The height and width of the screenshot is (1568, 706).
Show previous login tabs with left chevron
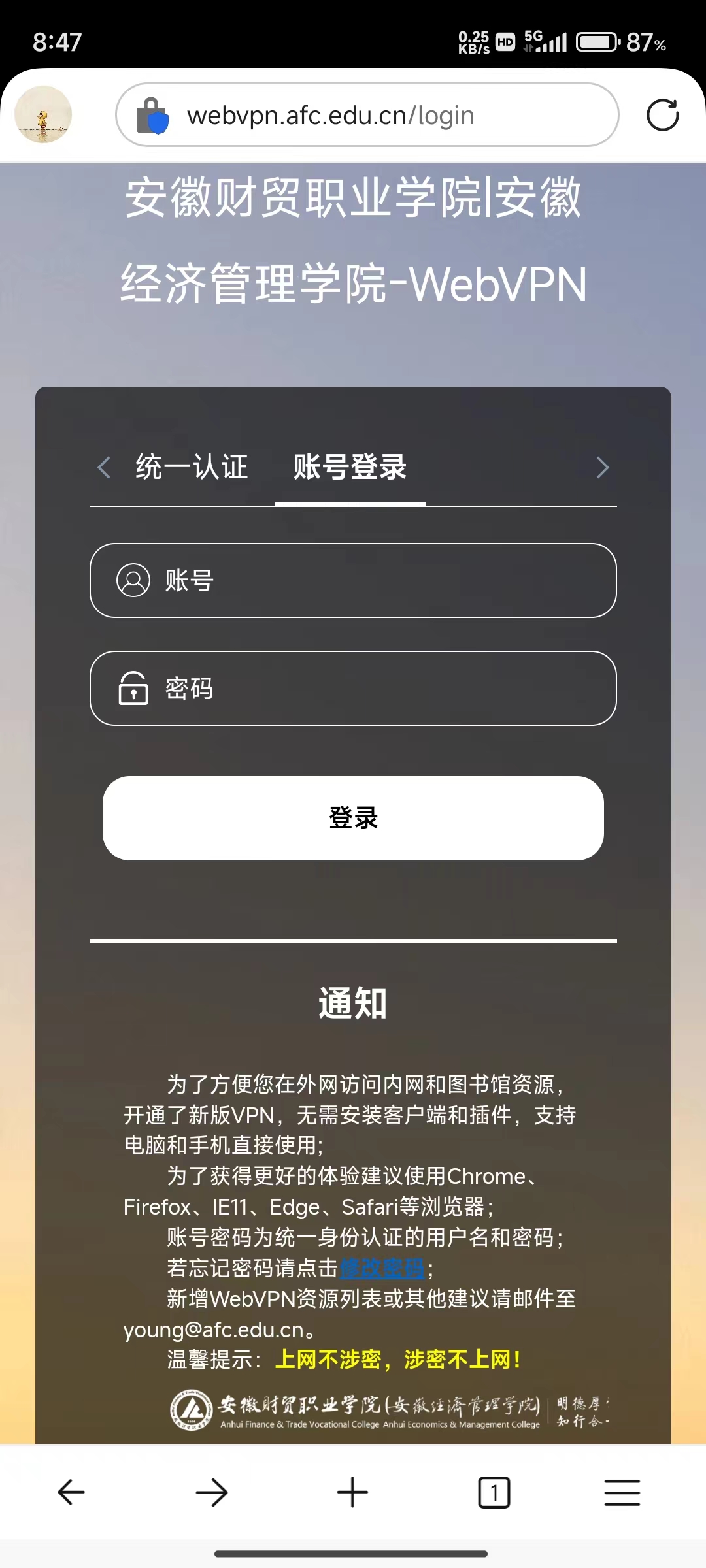pos(103,467)
